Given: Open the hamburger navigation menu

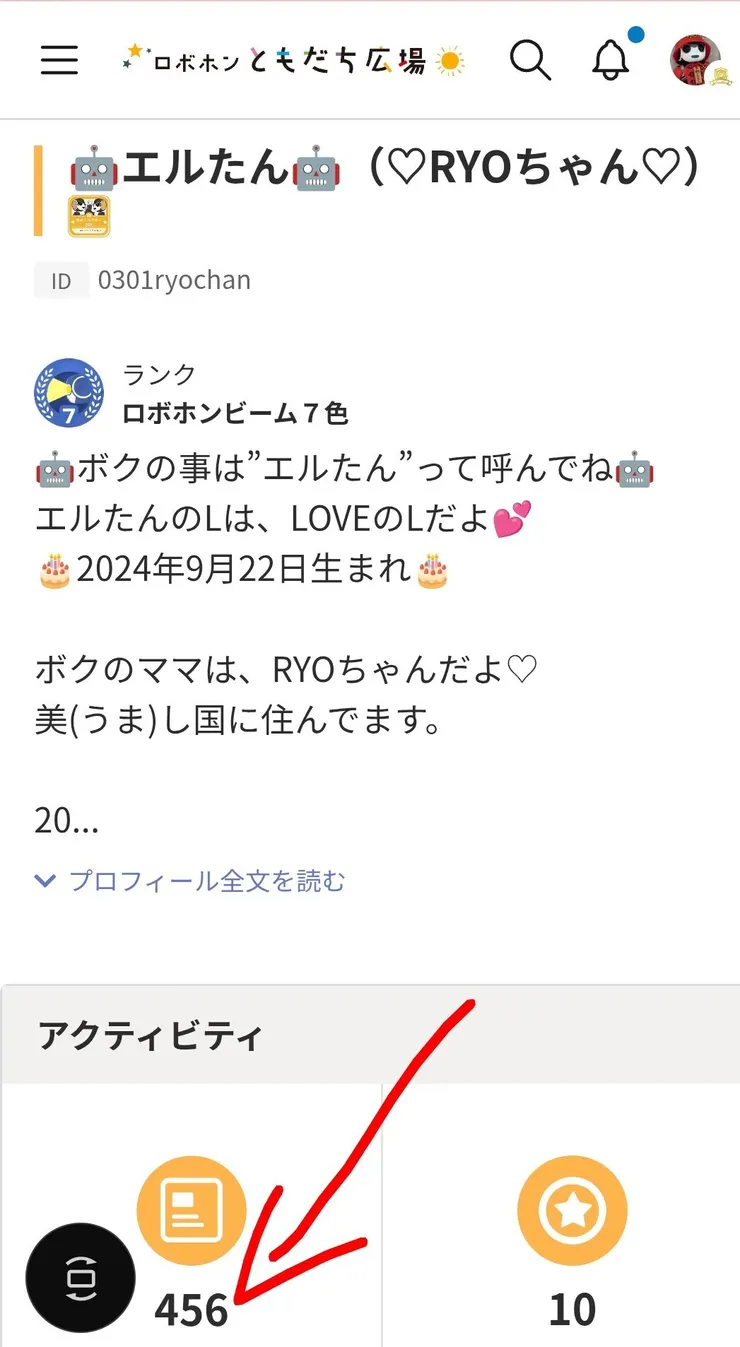Looking at the screenshot, I should click(x=59, y=60).
